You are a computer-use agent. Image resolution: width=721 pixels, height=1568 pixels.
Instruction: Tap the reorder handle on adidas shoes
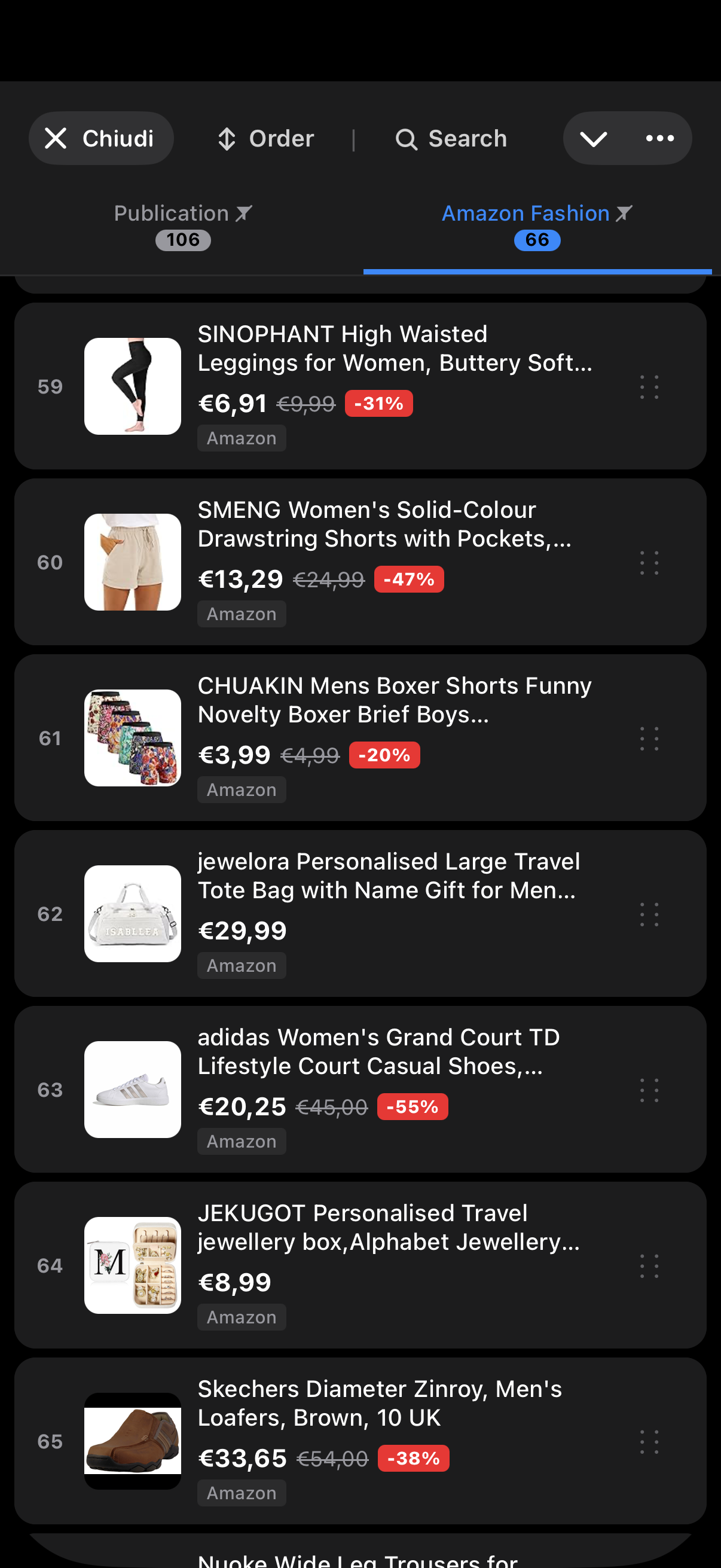tap(649, 1090)
